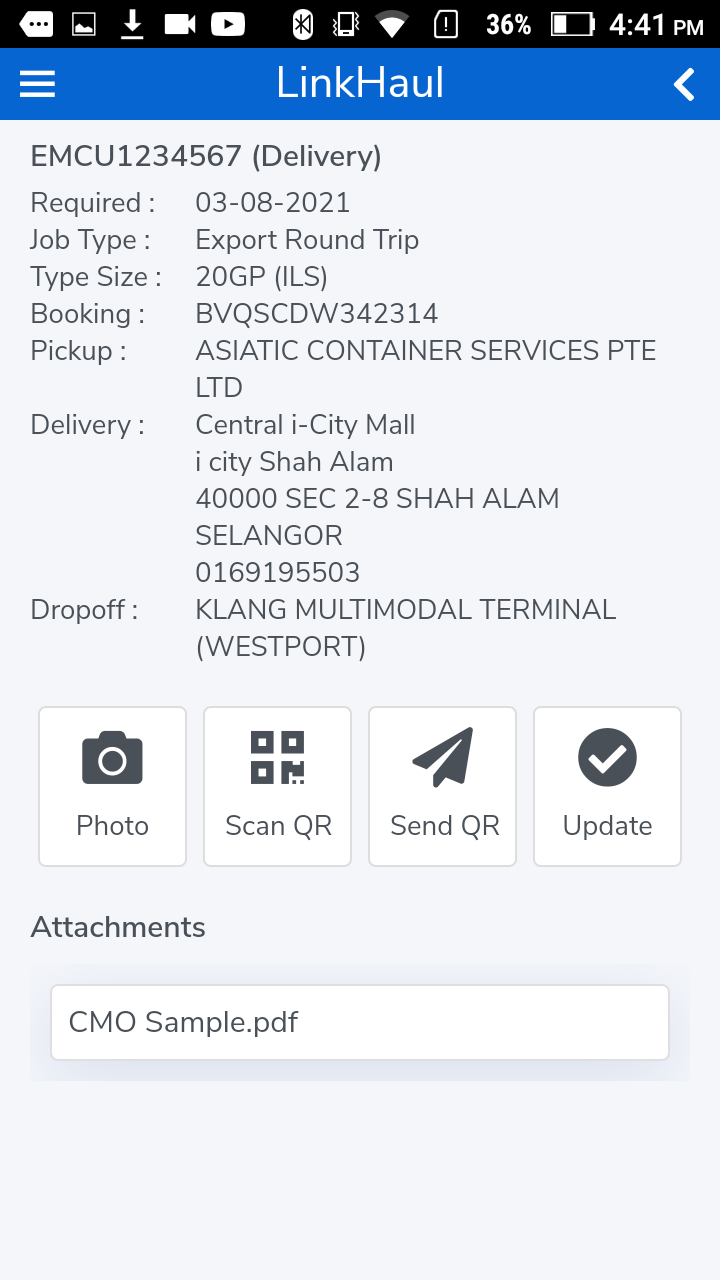The image size is (720, 1280).
Task: Tap the Update button
Action: [607, 786]
